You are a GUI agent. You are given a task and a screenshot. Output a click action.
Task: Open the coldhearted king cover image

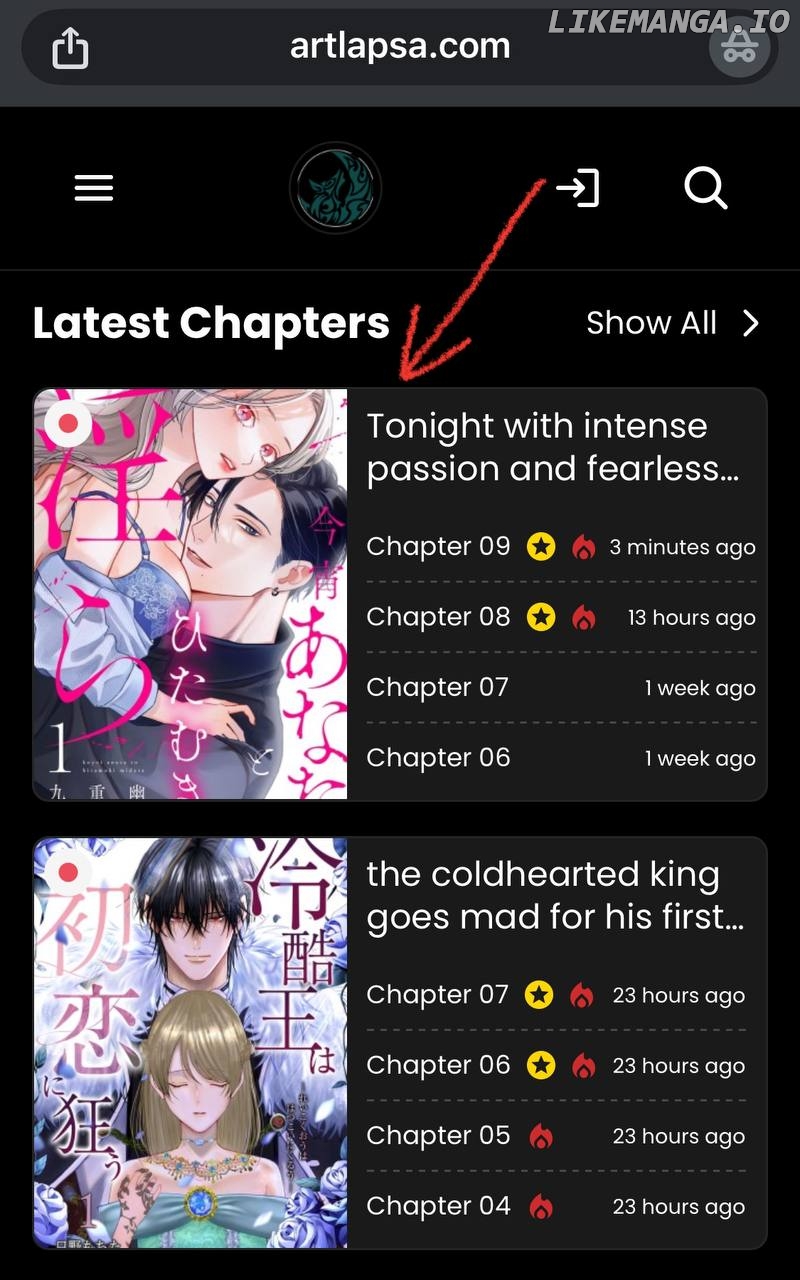point(191,1042)
